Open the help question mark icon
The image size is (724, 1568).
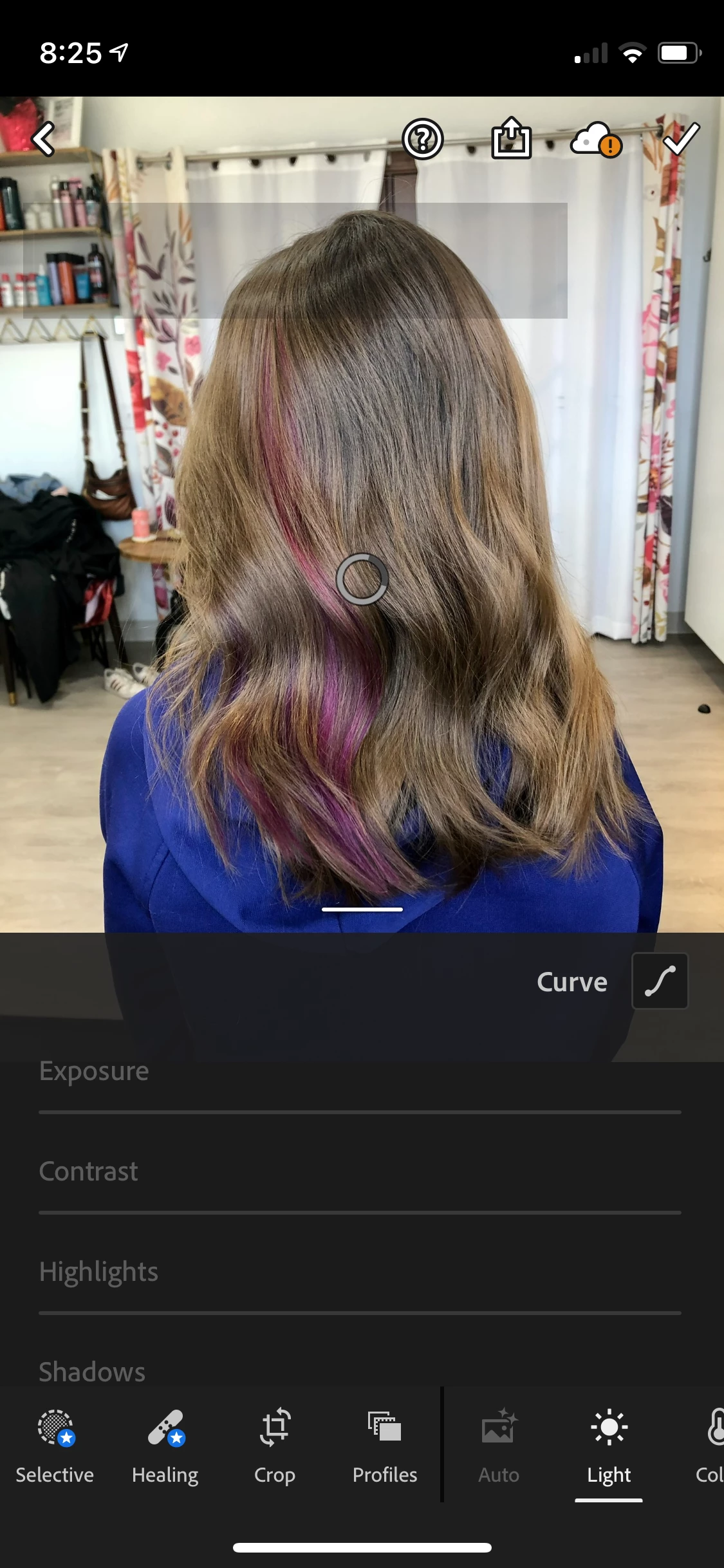click(423, 138)
